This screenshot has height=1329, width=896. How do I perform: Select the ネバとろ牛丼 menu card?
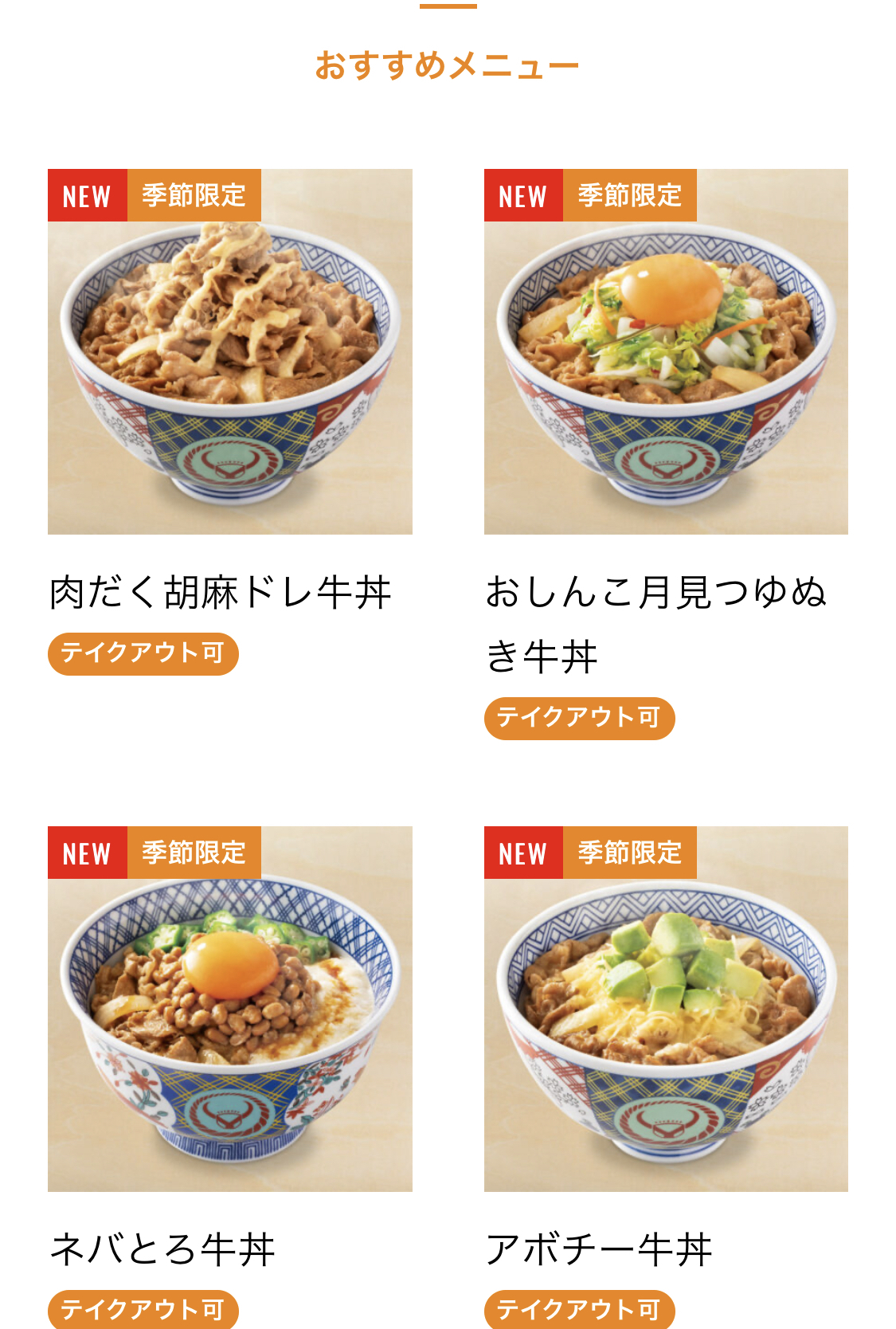[x=229, y=1009]
